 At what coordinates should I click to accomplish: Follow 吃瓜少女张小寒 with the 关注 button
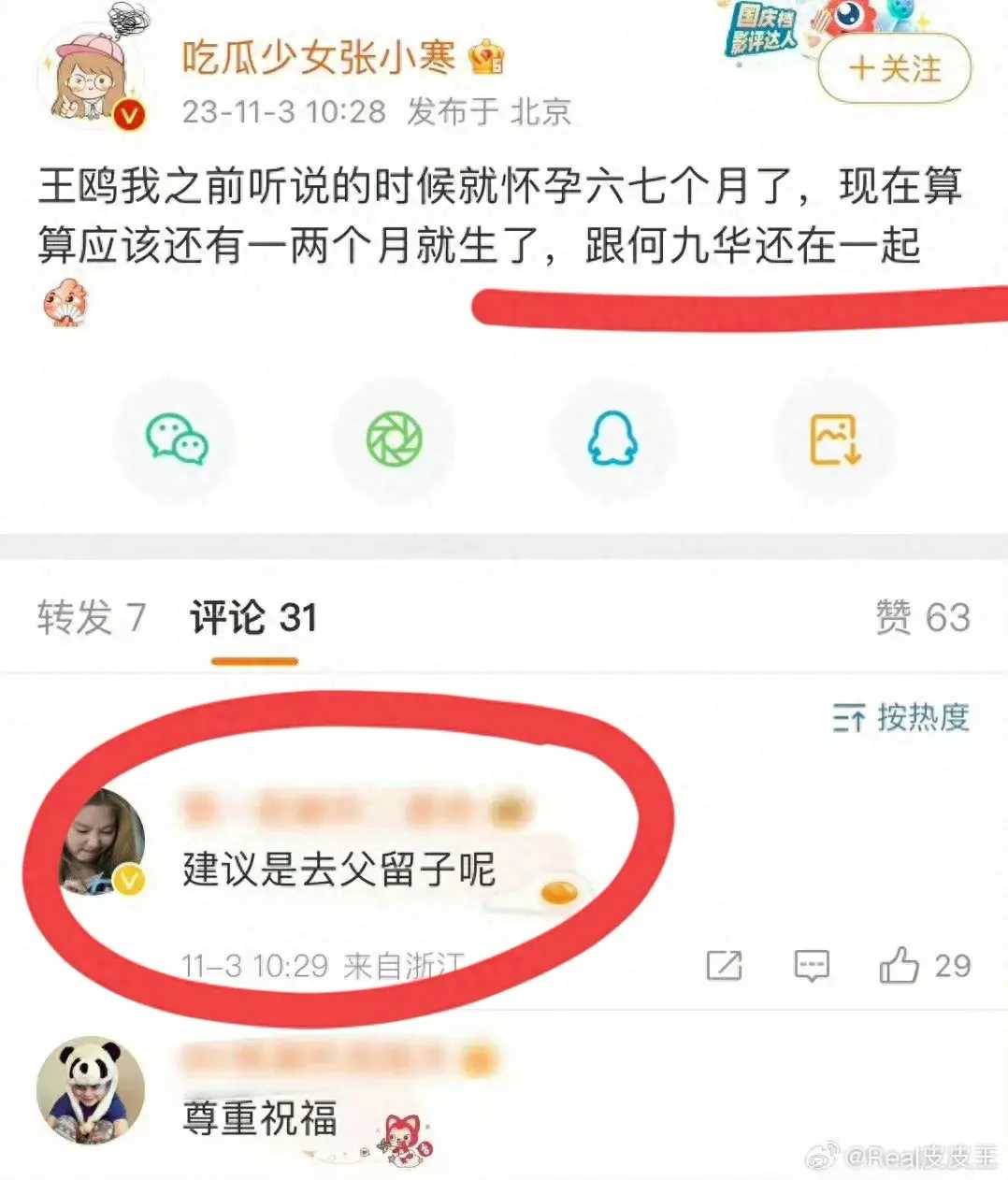click(894, 69)
